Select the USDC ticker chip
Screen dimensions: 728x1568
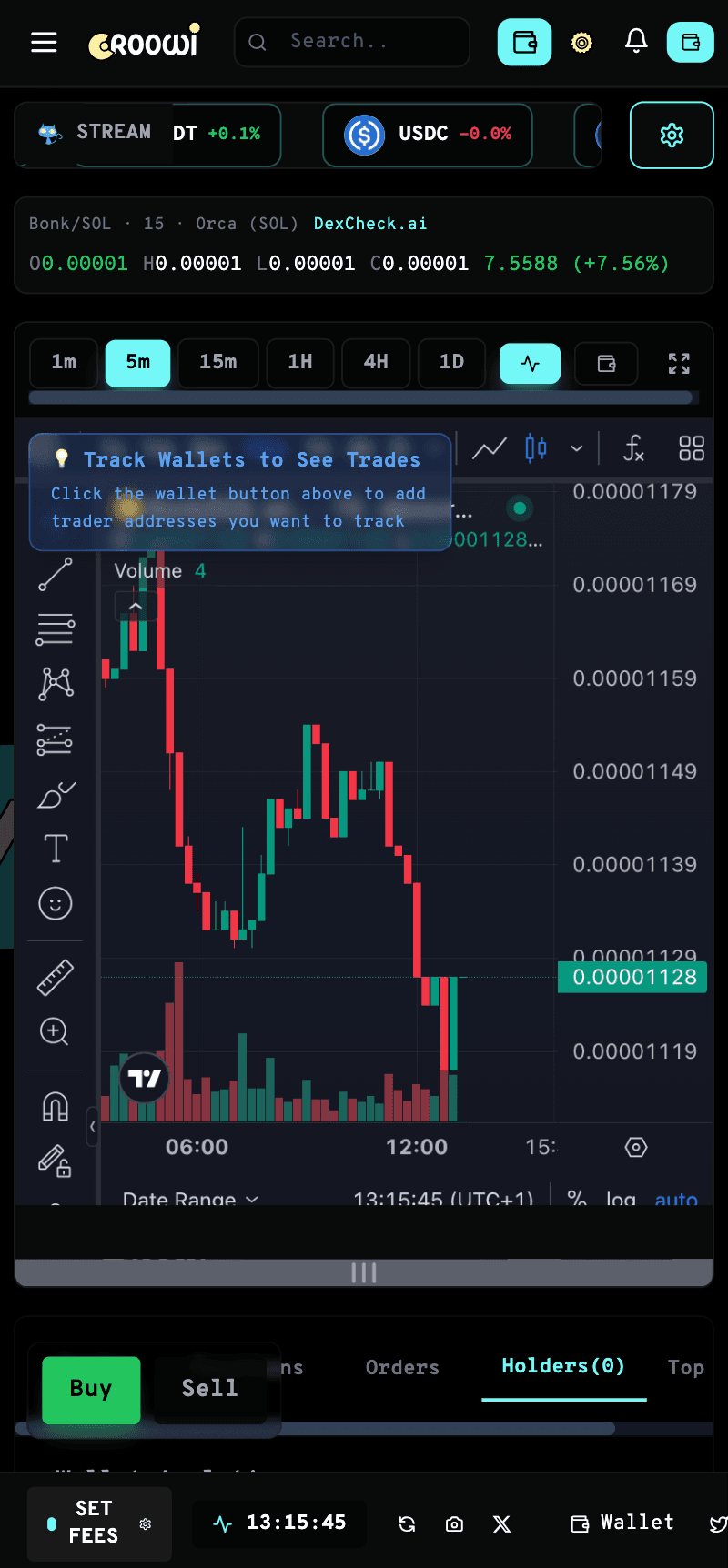(x=428, y=136)
